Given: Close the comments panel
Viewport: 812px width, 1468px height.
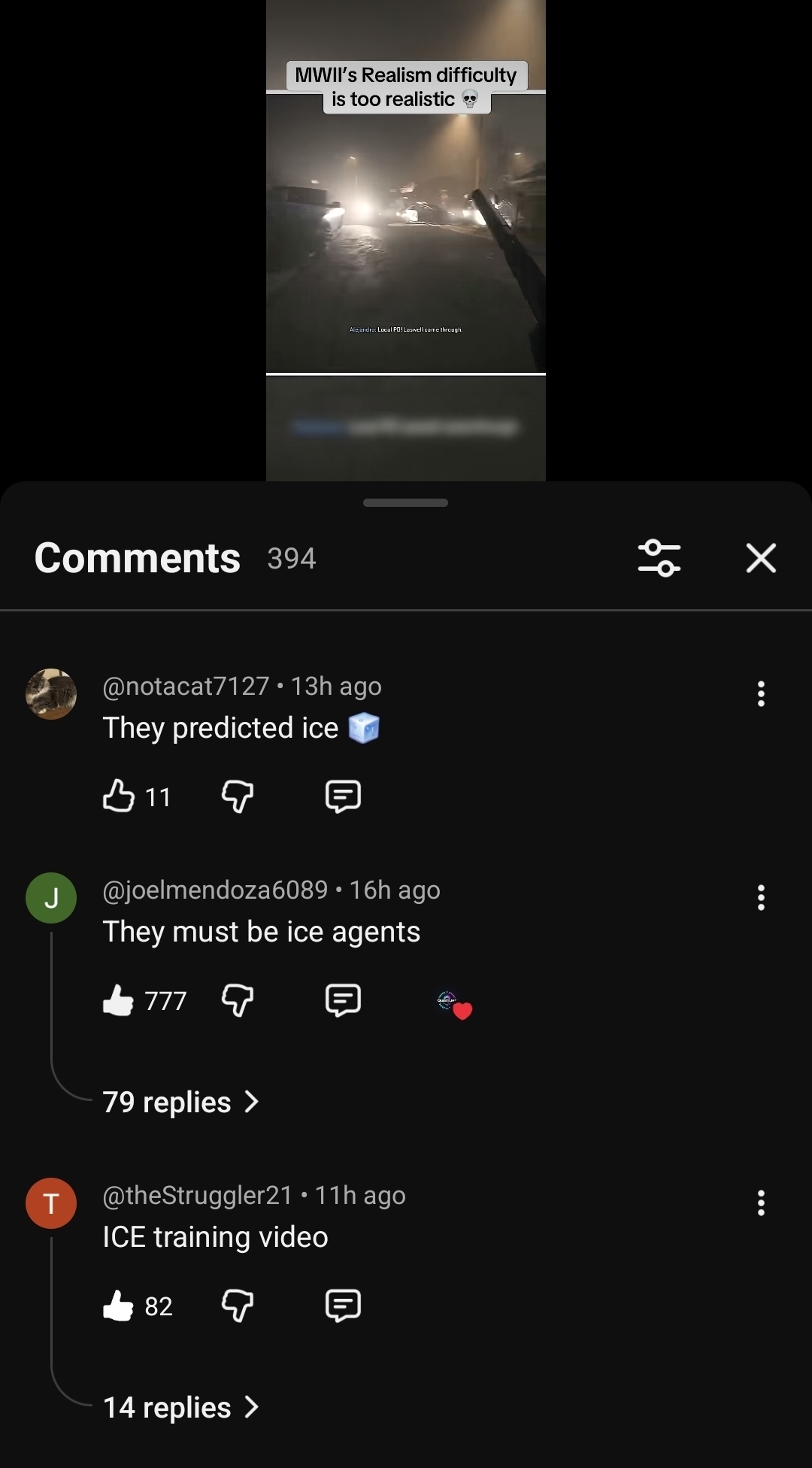Looking at the screenshot, I should click(x=761, y=558).
